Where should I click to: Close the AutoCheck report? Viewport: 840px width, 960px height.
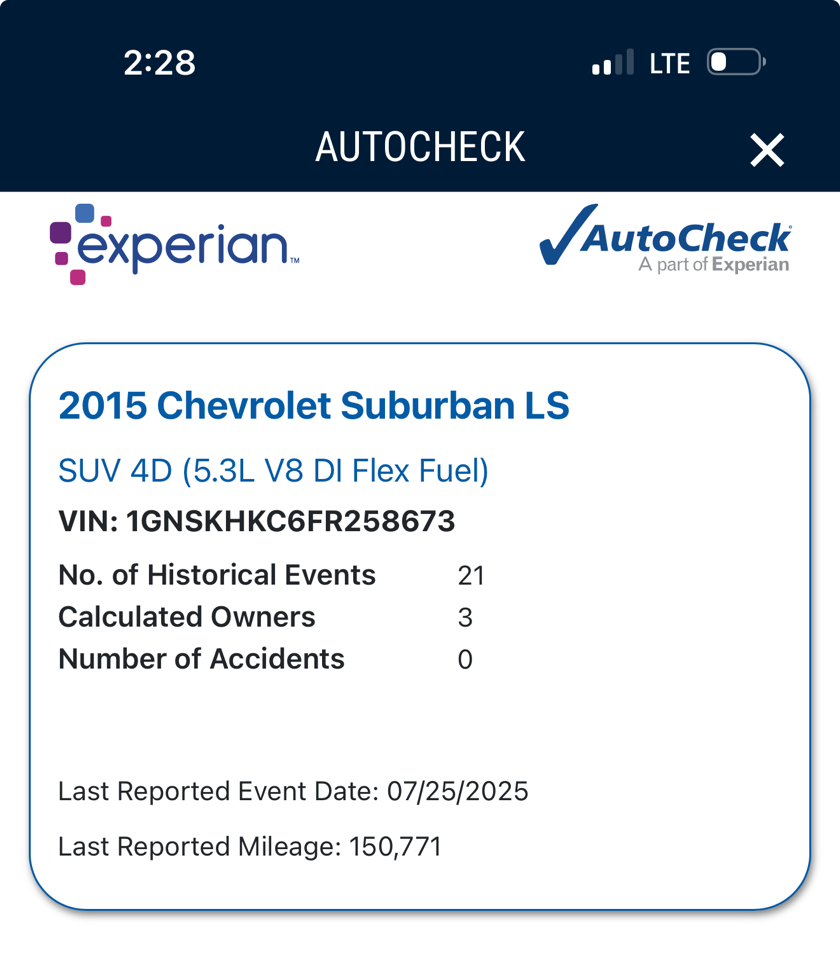[x=767, y=150]
